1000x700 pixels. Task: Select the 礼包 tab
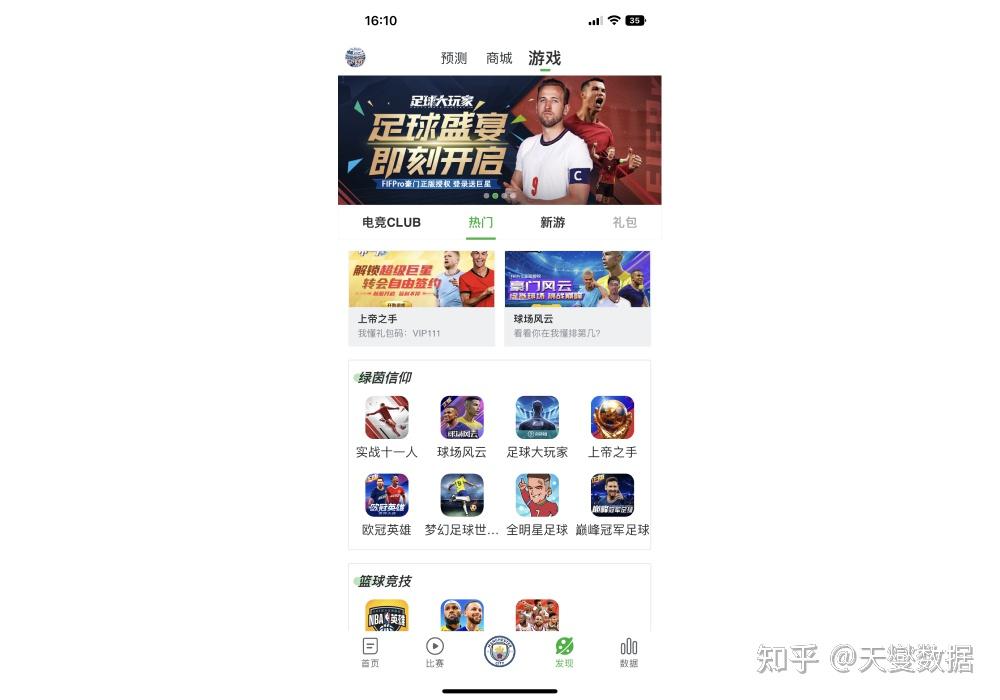[624, 222]
